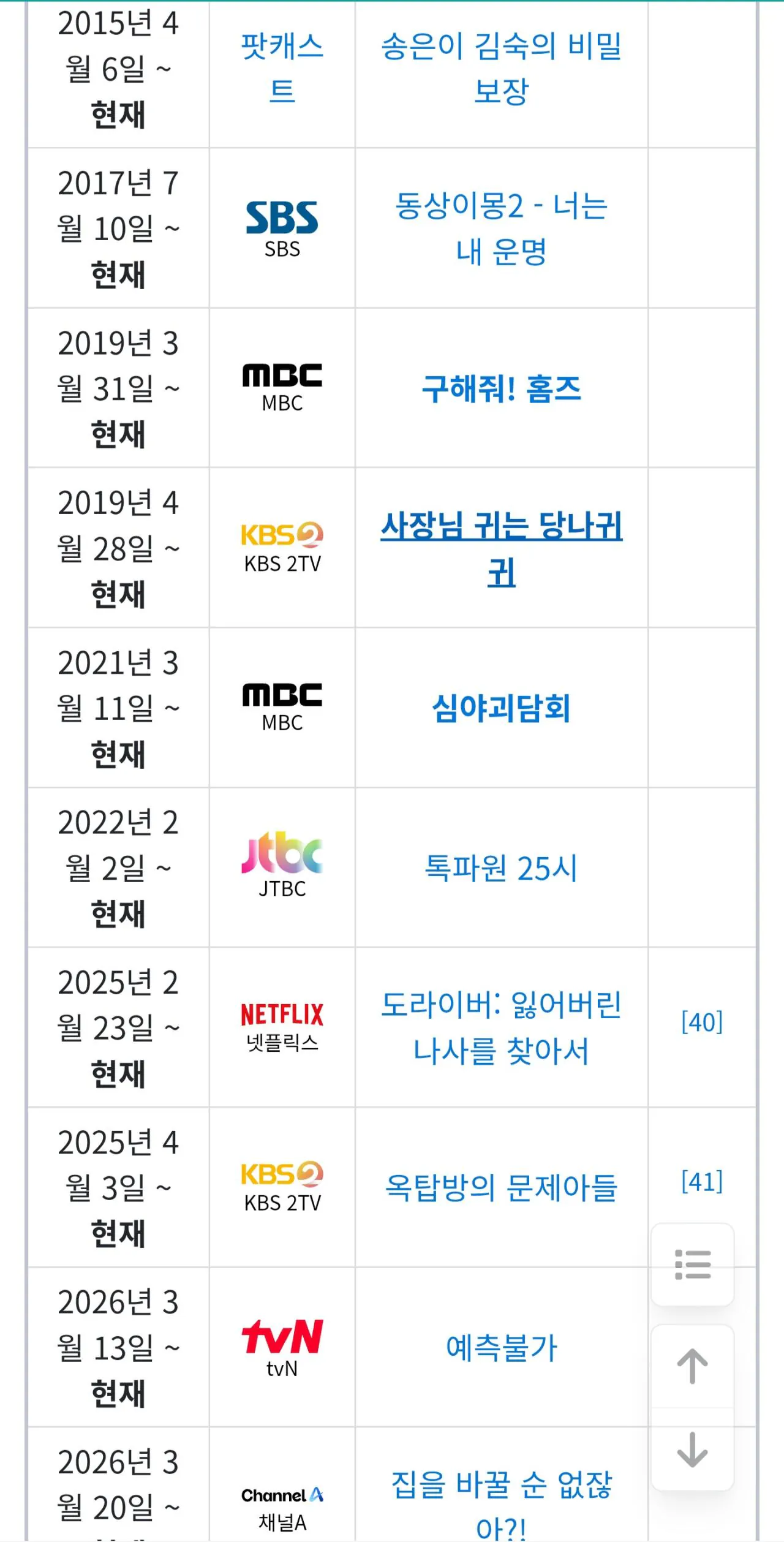Open the 구해줘! 홈즈 link
Screen dimensions: 784x1542
(x=501, y=389)
